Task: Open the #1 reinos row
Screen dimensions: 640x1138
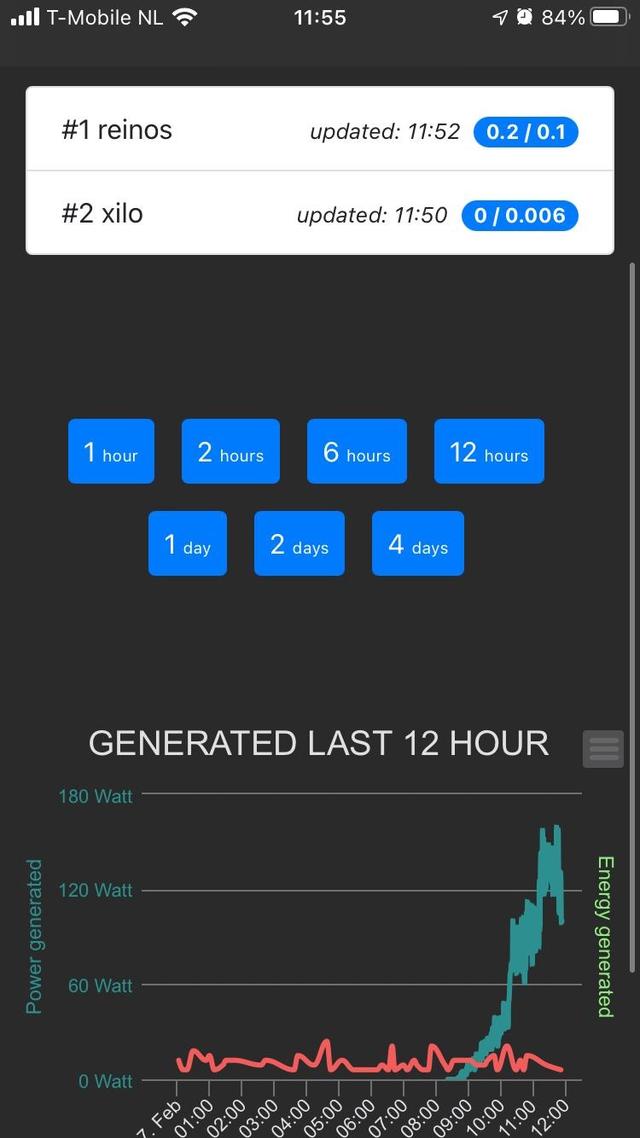Action: click(320, 129)
